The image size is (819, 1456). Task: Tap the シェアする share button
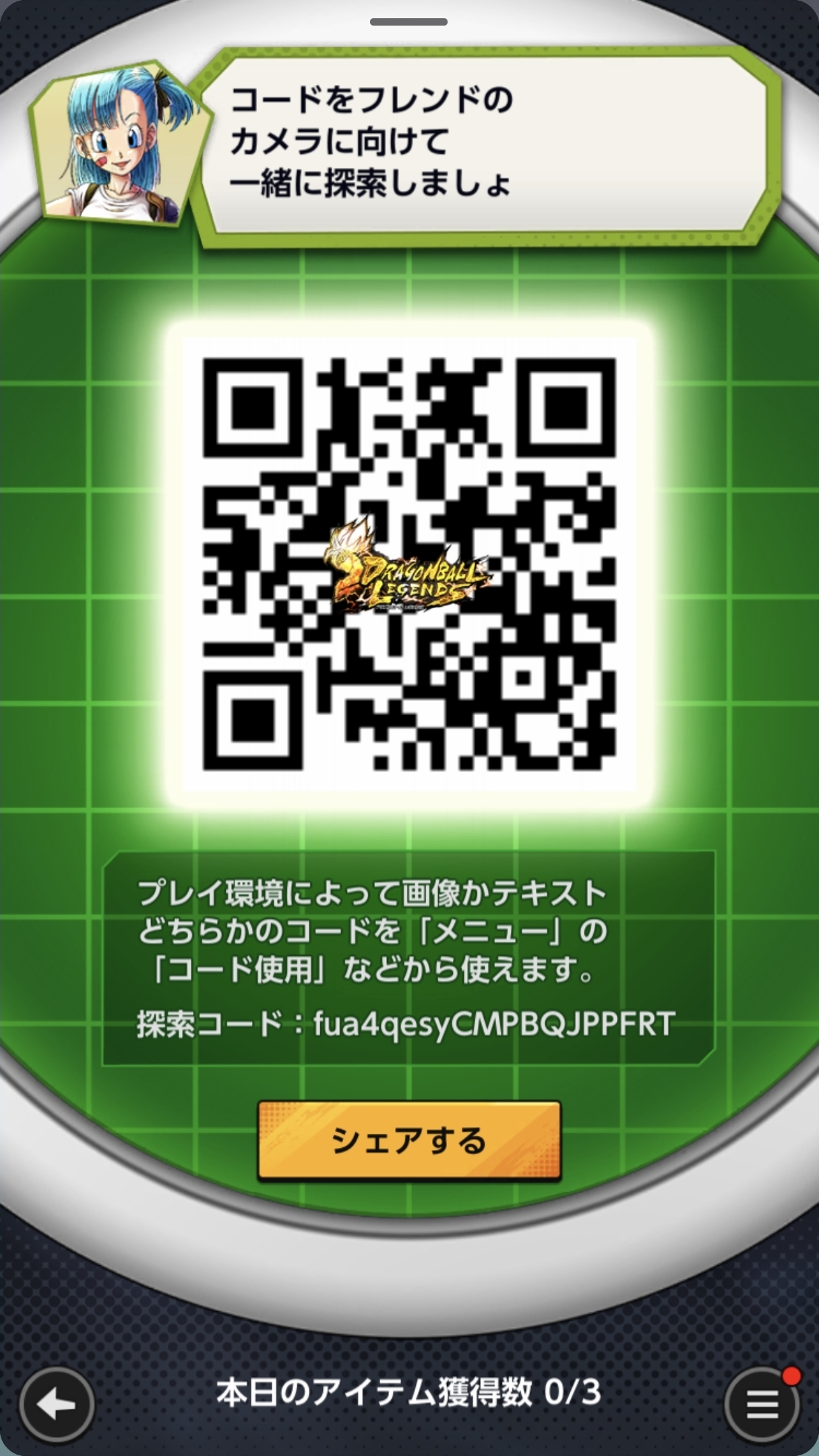point(408,1141)
